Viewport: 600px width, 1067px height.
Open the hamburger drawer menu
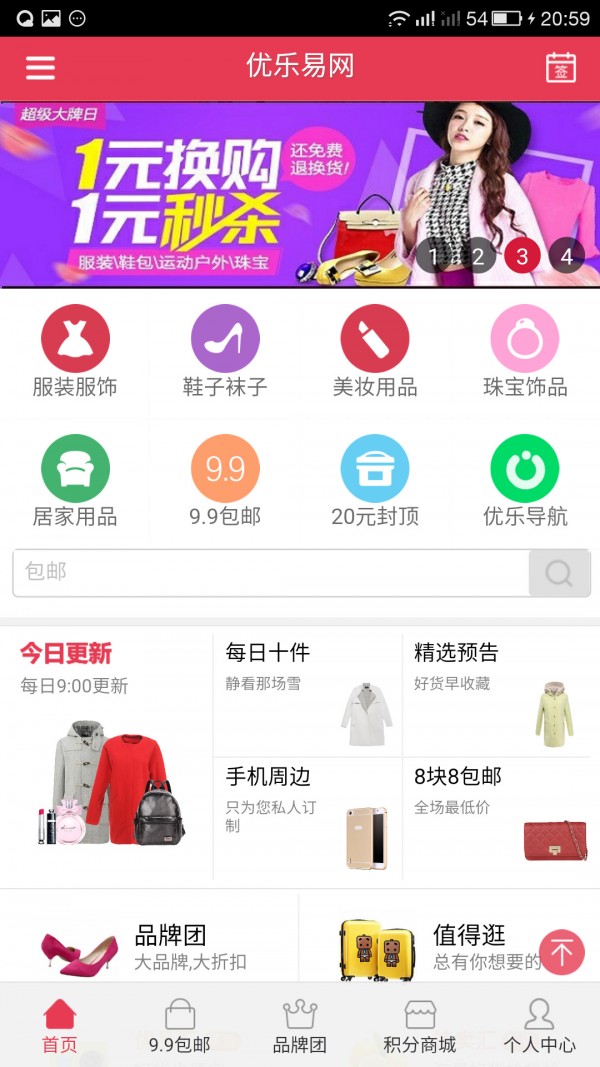pyautogui.click(x=40, y=67)
